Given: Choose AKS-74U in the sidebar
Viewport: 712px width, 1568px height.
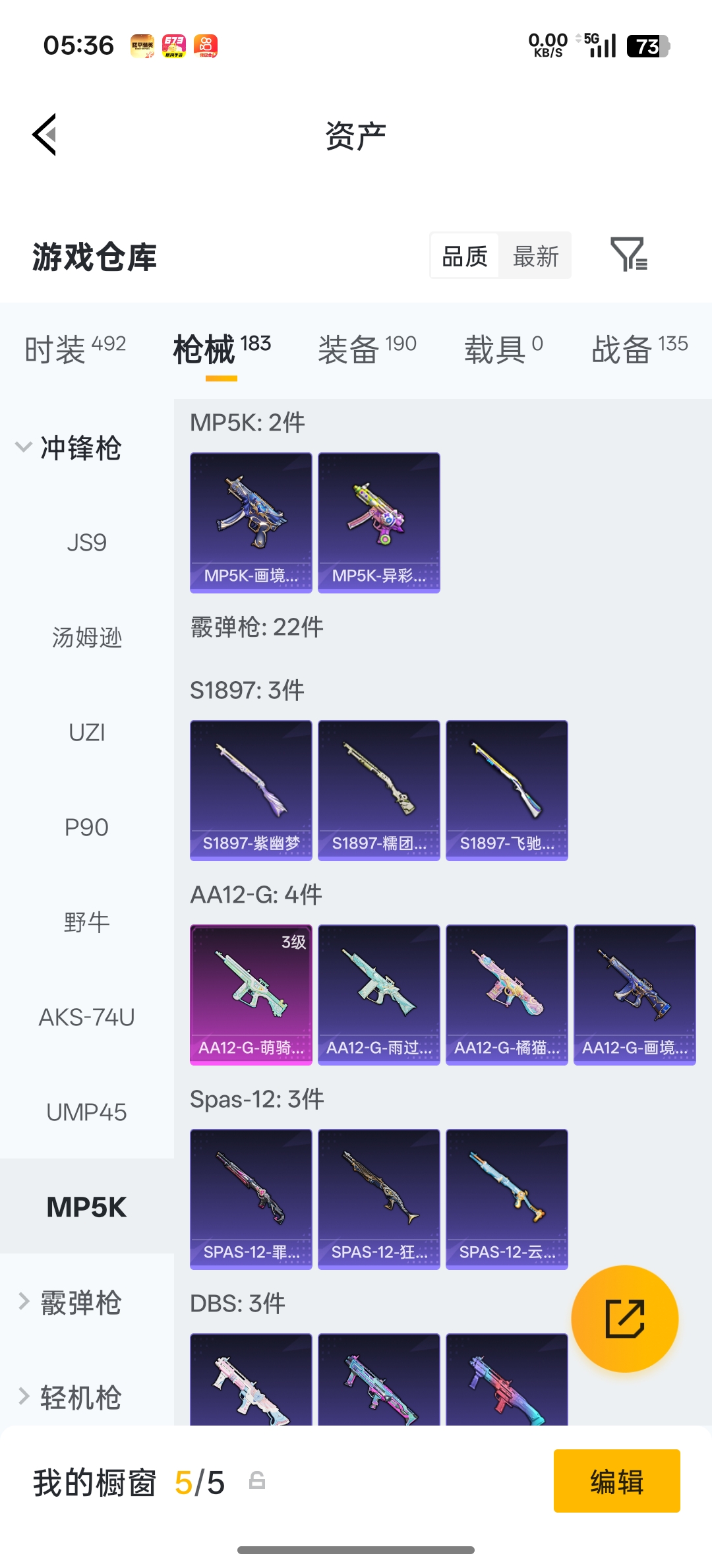Looking at the screenshot, I should (86, 1017).
